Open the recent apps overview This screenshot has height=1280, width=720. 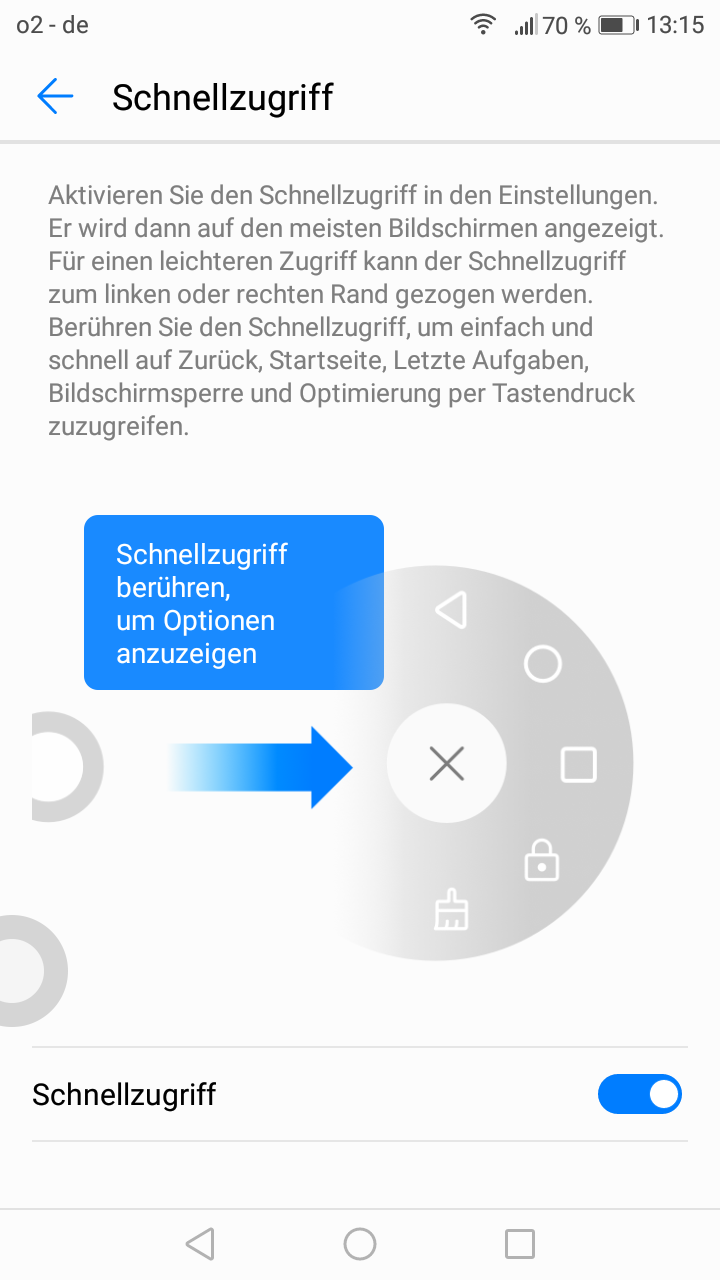pos(520,1243)
